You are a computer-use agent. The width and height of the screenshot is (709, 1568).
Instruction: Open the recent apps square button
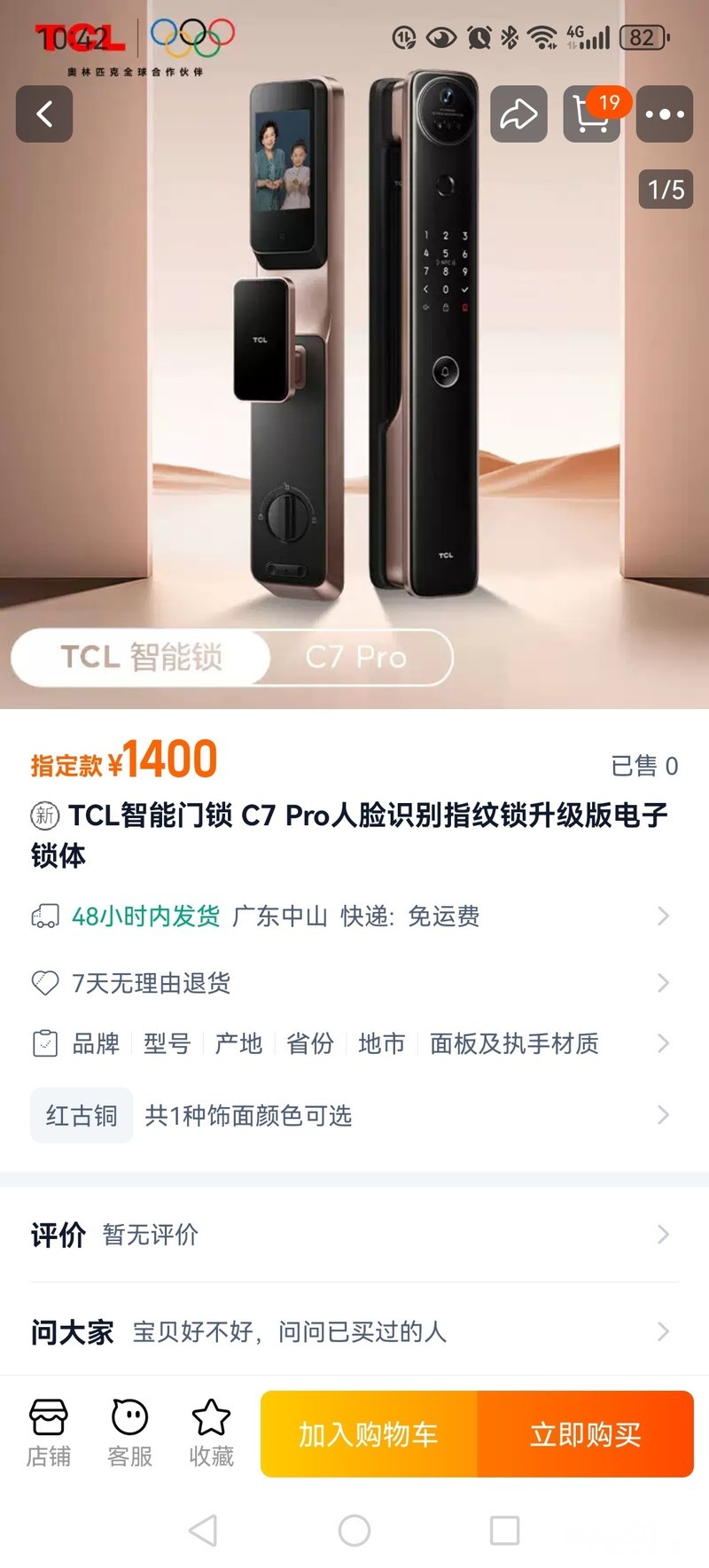point(504,1530)
